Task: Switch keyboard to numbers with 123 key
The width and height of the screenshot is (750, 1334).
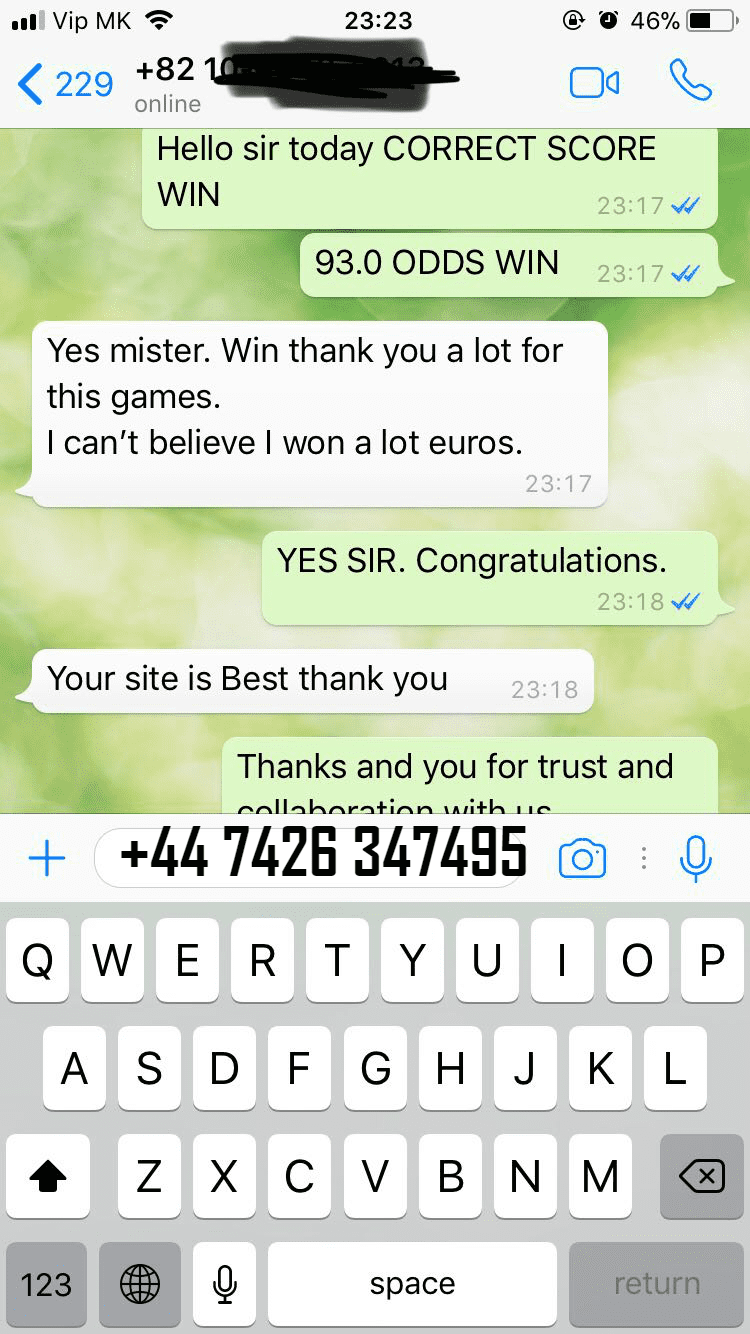Action: [x=46, y=1284]
